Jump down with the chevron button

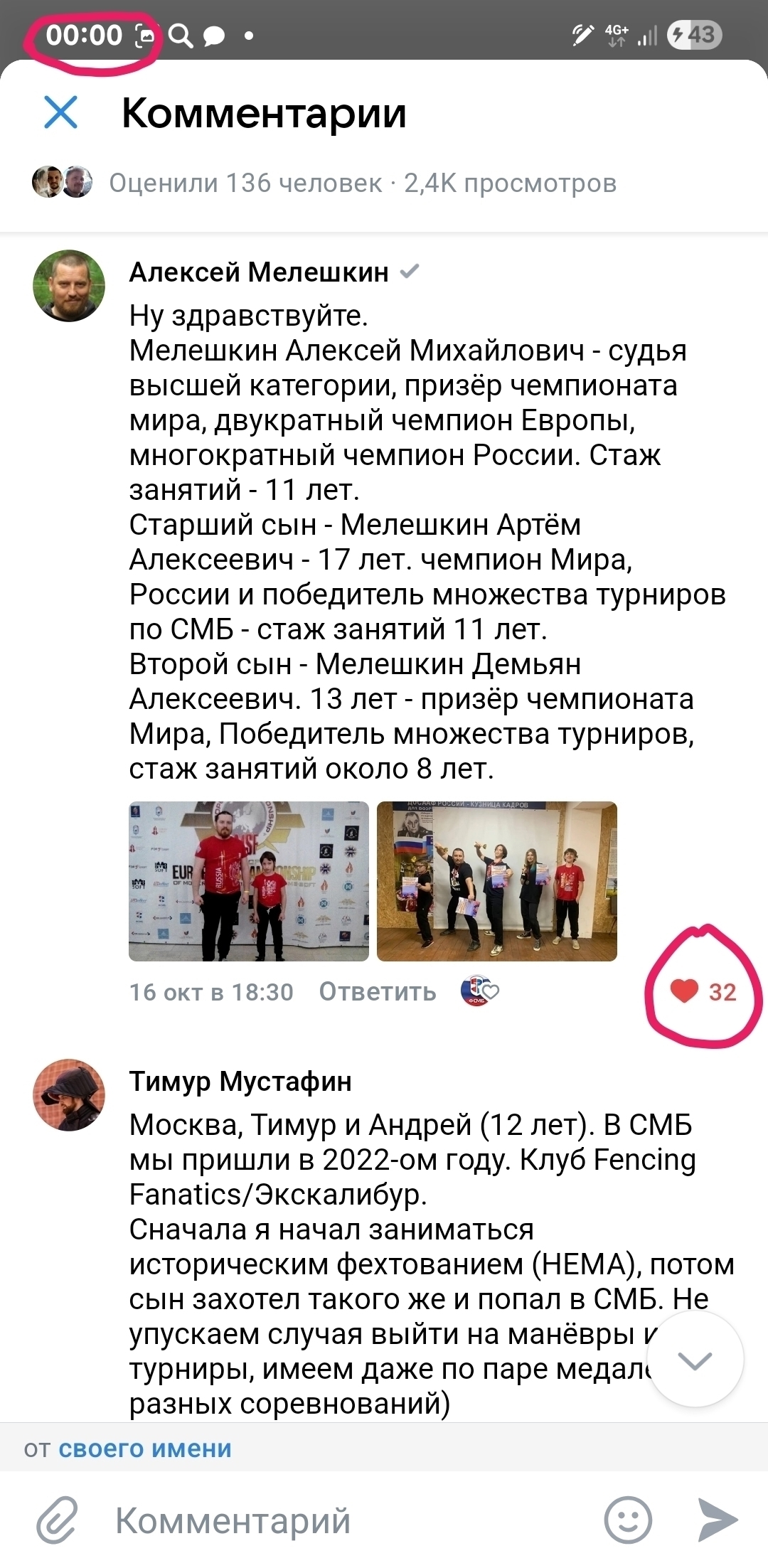[x=695, y=1360]
